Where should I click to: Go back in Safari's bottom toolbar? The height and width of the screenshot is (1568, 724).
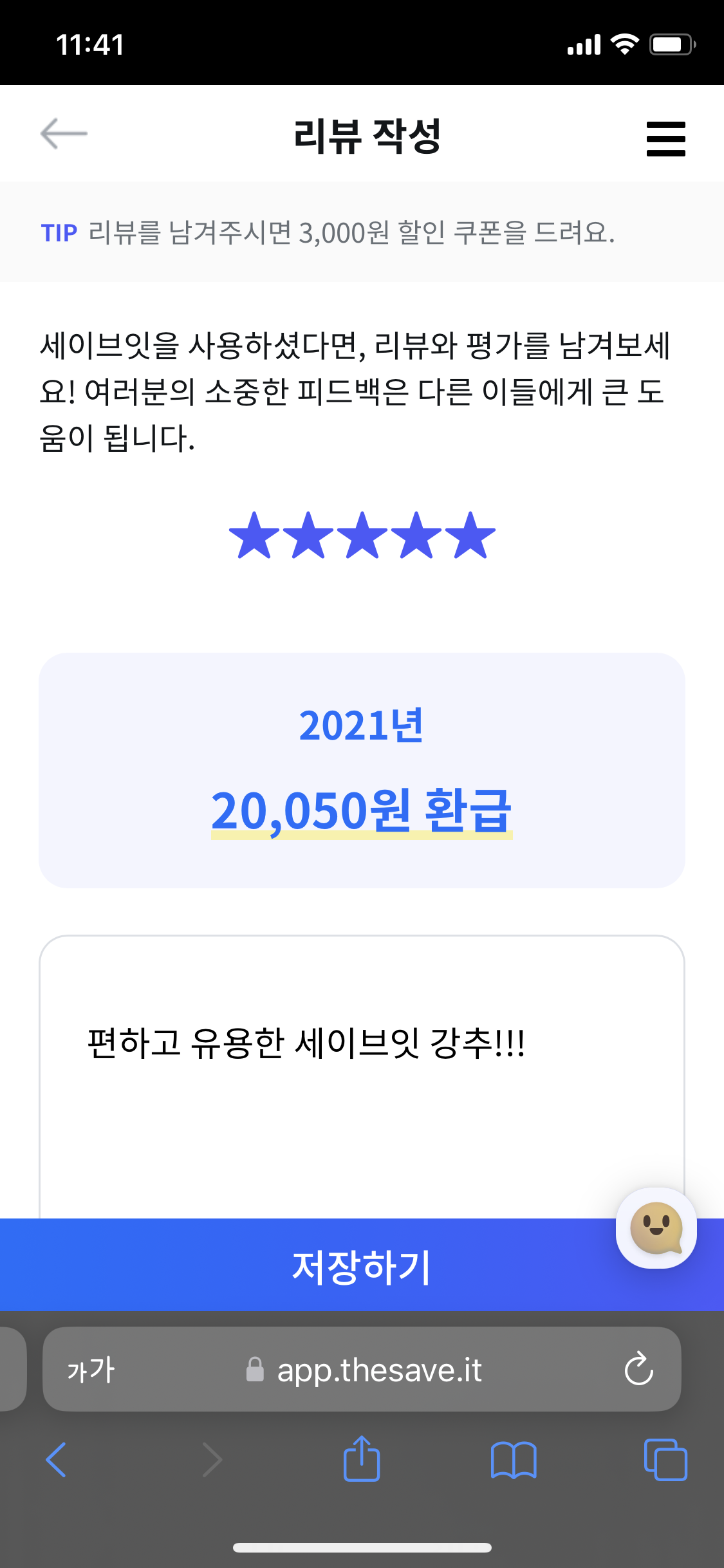tap(56, 1459)
